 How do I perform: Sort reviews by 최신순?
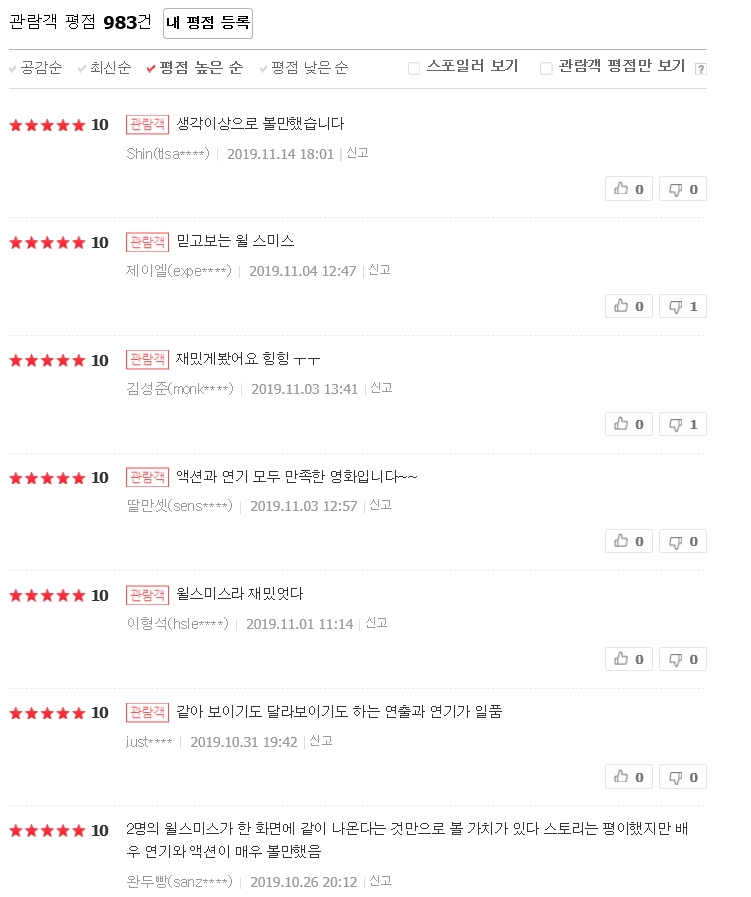pyautogui.click(x=109, y=68)
